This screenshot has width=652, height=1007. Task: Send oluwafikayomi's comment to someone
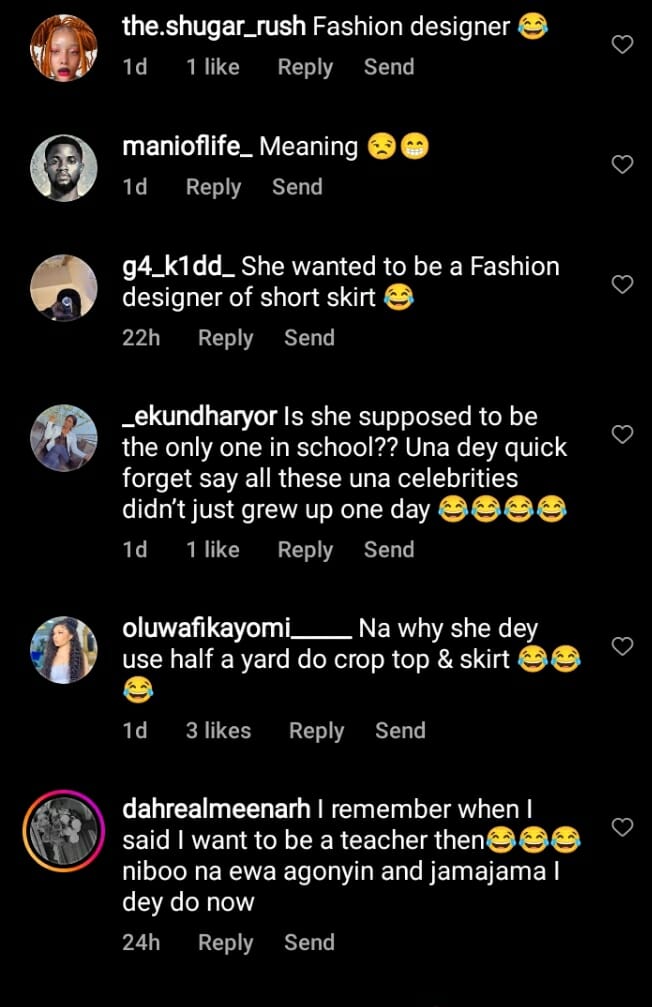[400, 731]
